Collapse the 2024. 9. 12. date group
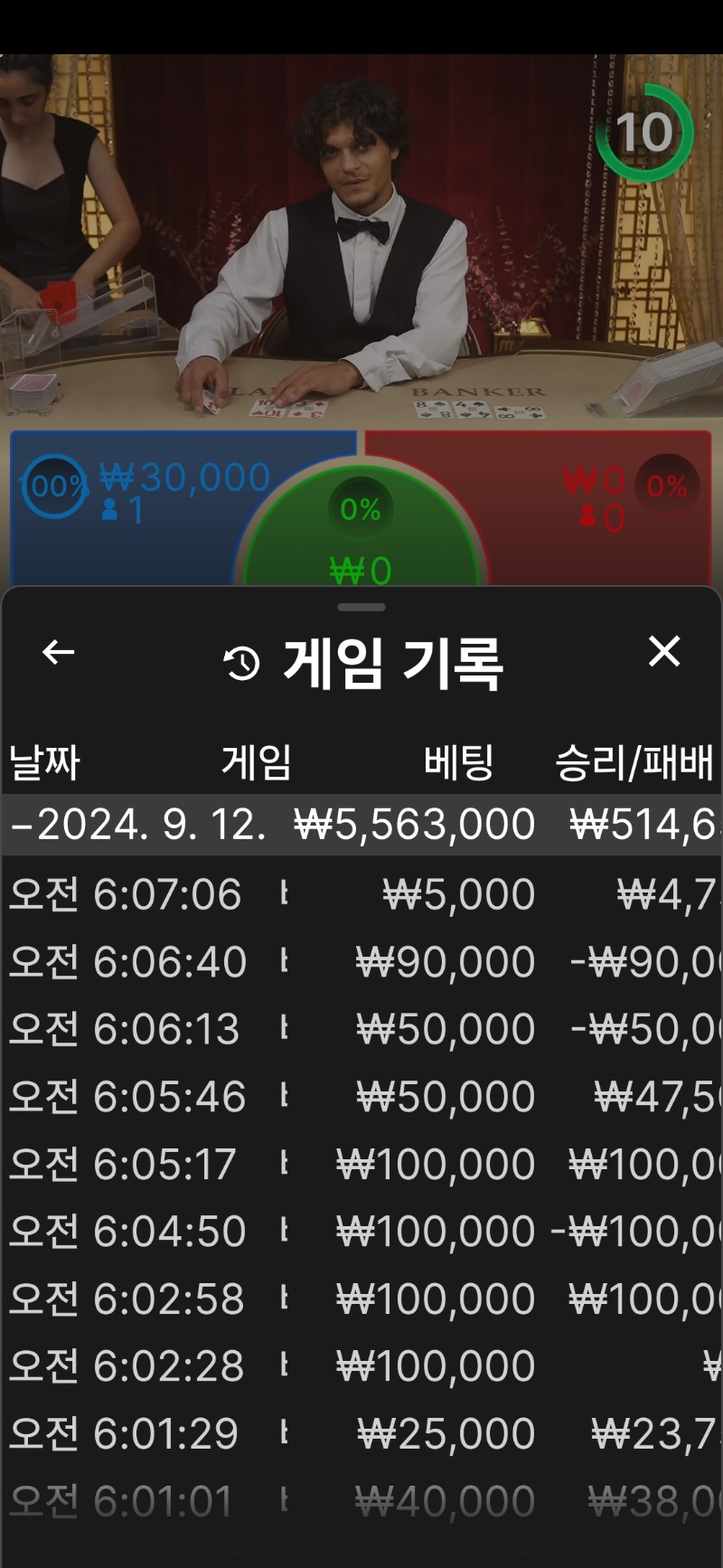The image size is (723, 1568). 361,825
